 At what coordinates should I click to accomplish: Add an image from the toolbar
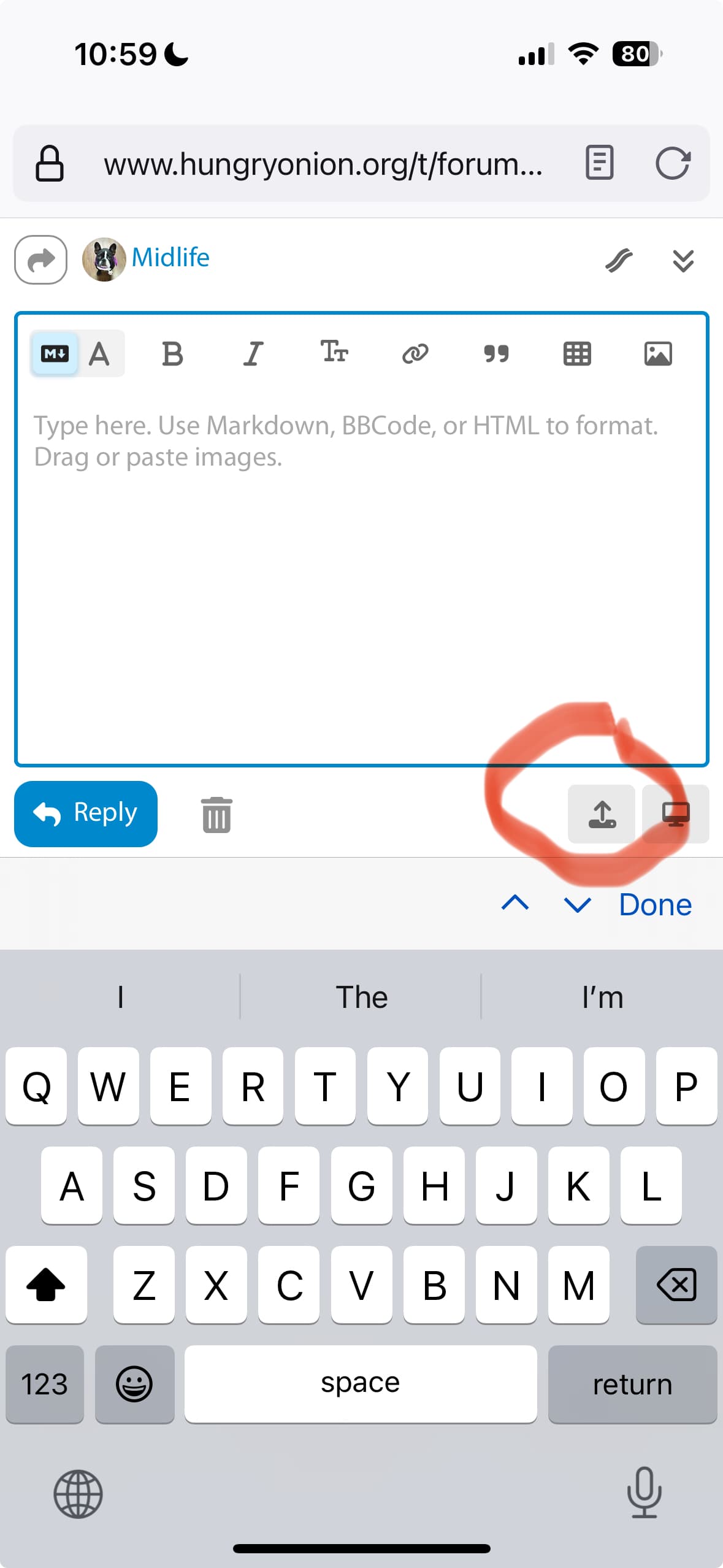658,353
